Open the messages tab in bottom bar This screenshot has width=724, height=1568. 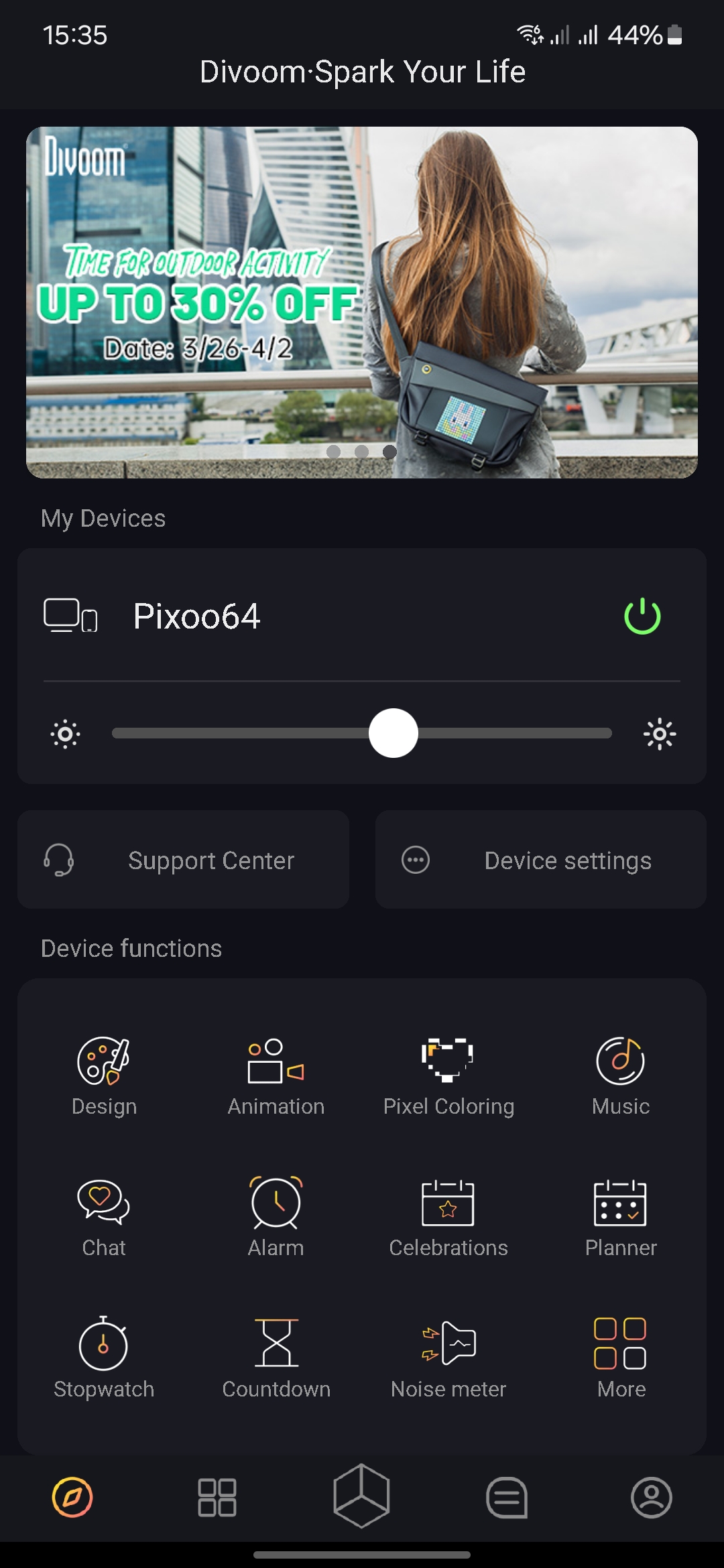point(507,1497)
